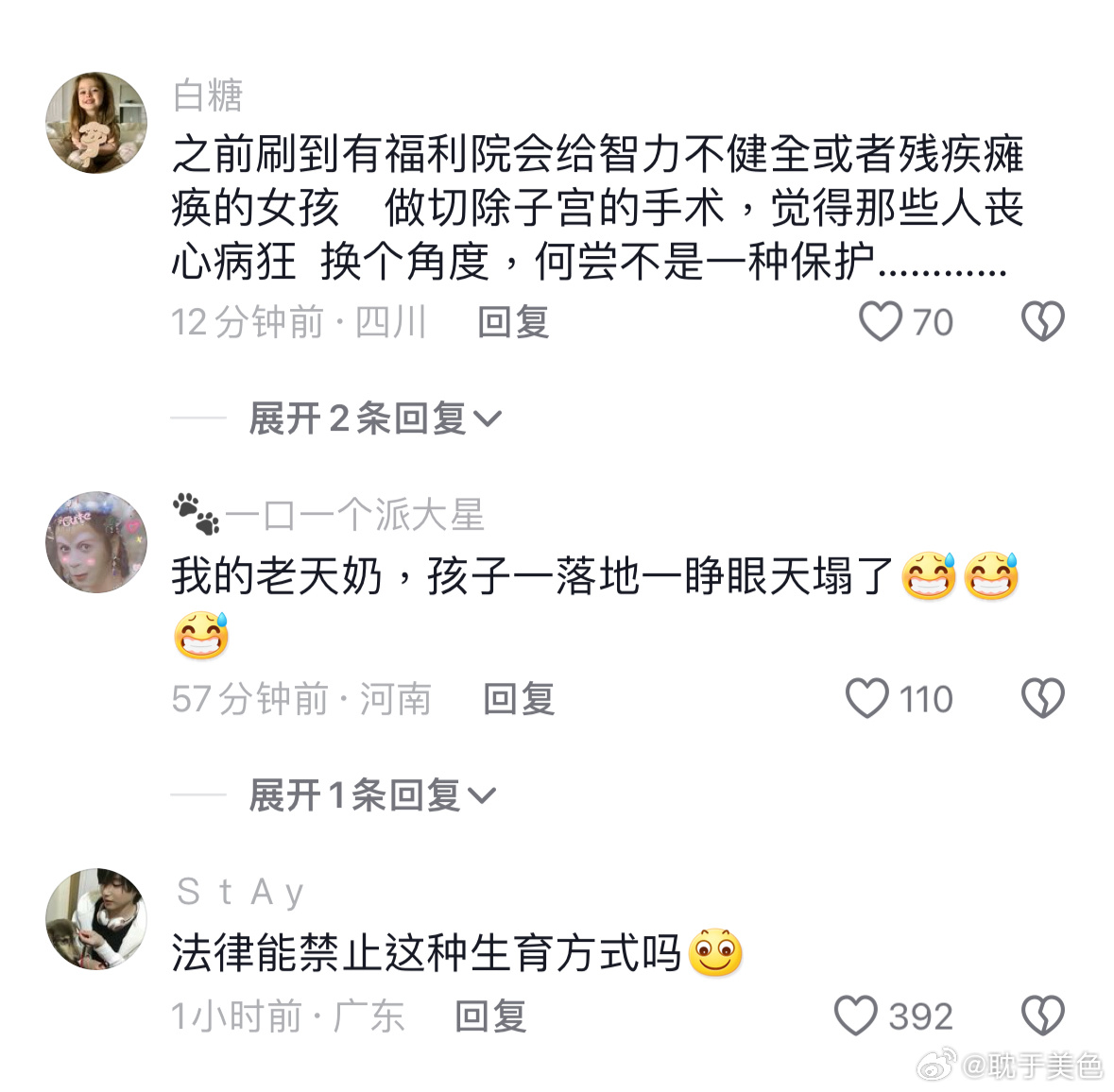Screen dimensions: 1114x1092
Task: Open 白糖's profile avatar
Action: pos(96,123)
